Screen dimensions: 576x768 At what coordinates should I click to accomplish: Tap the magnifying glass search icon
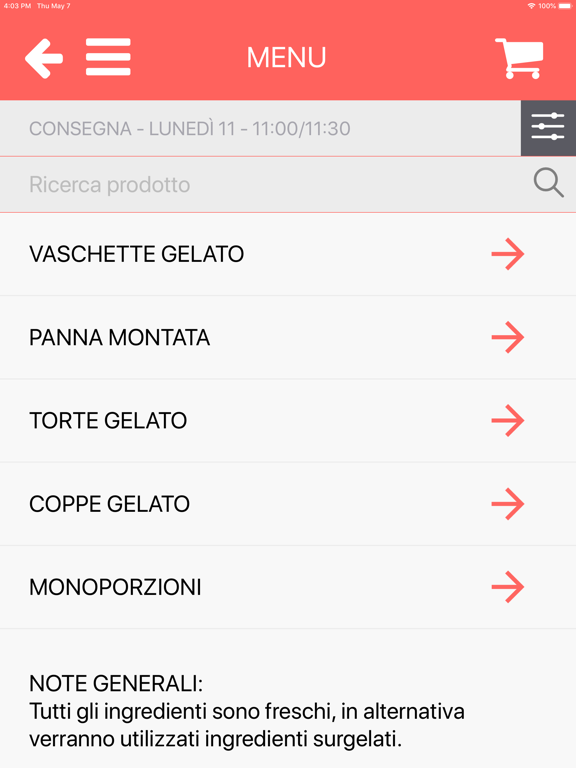548,183
